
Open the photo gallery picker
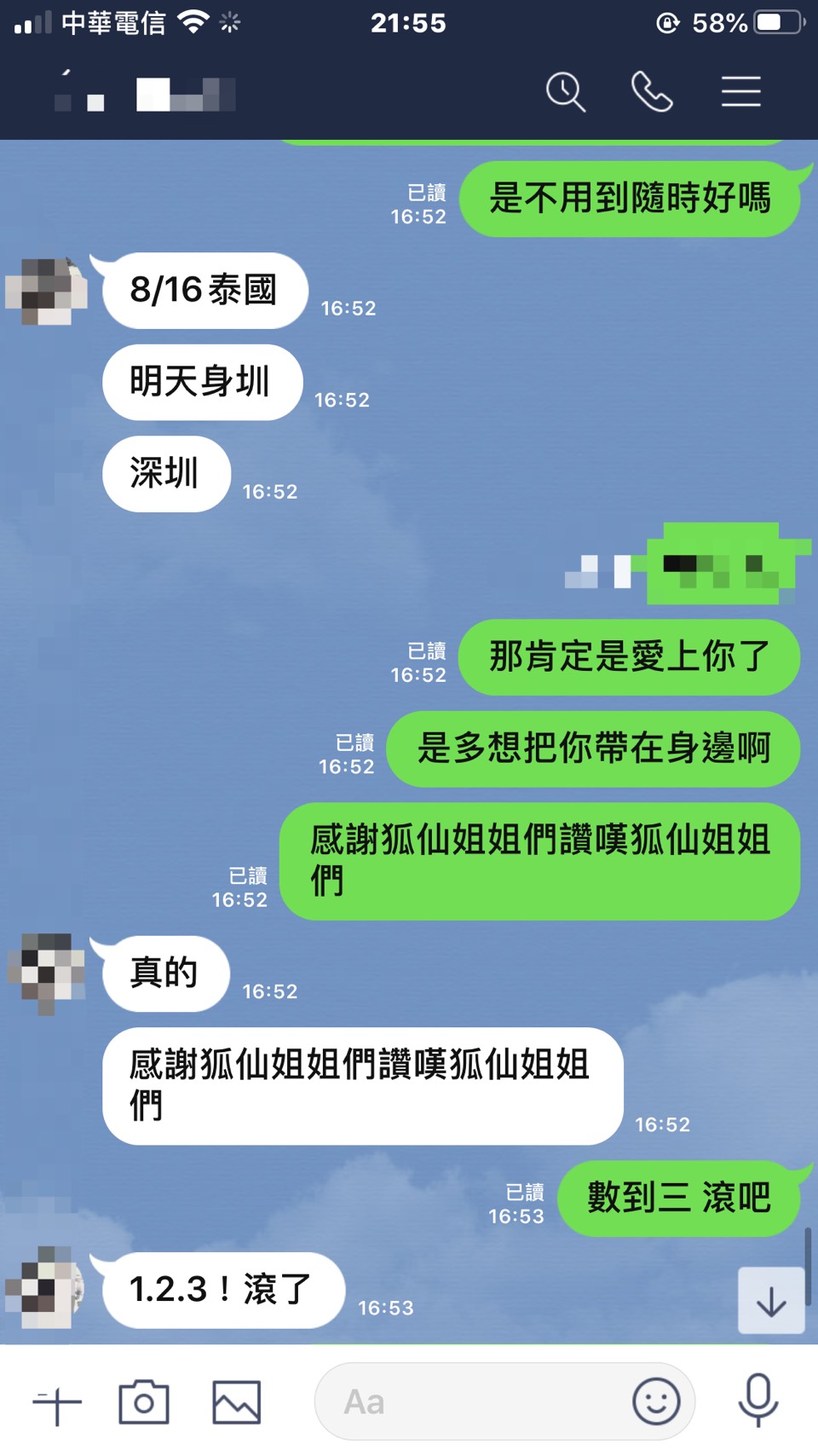(x=236, y=1402)
